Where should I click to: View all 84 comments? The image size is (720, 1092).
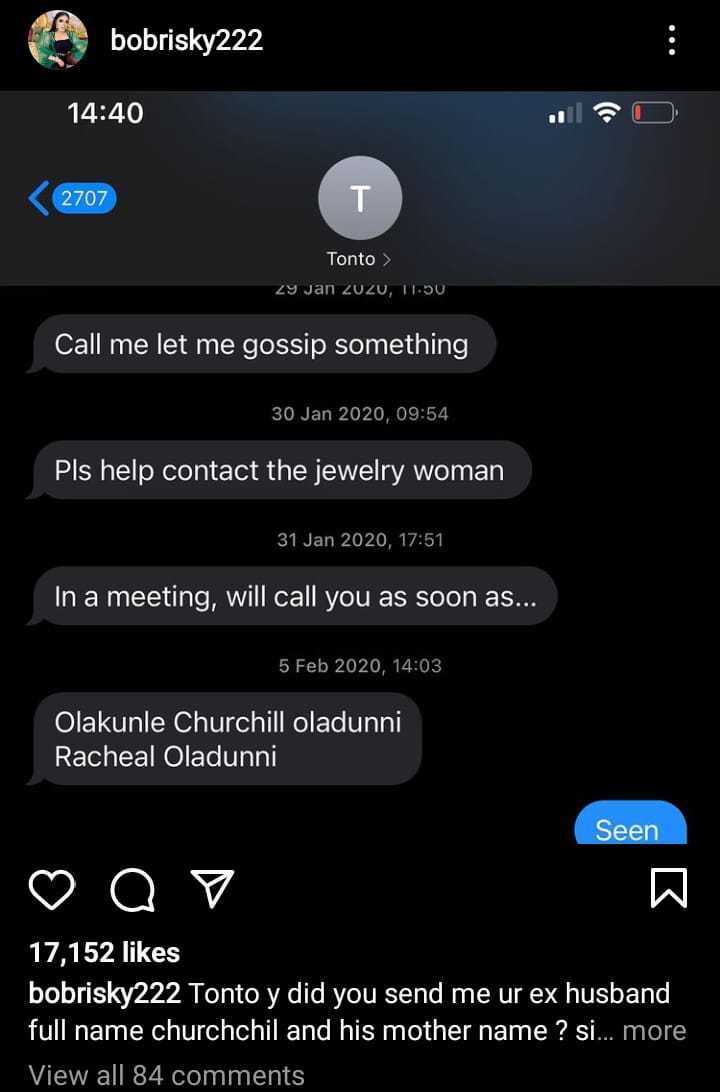166,1075
